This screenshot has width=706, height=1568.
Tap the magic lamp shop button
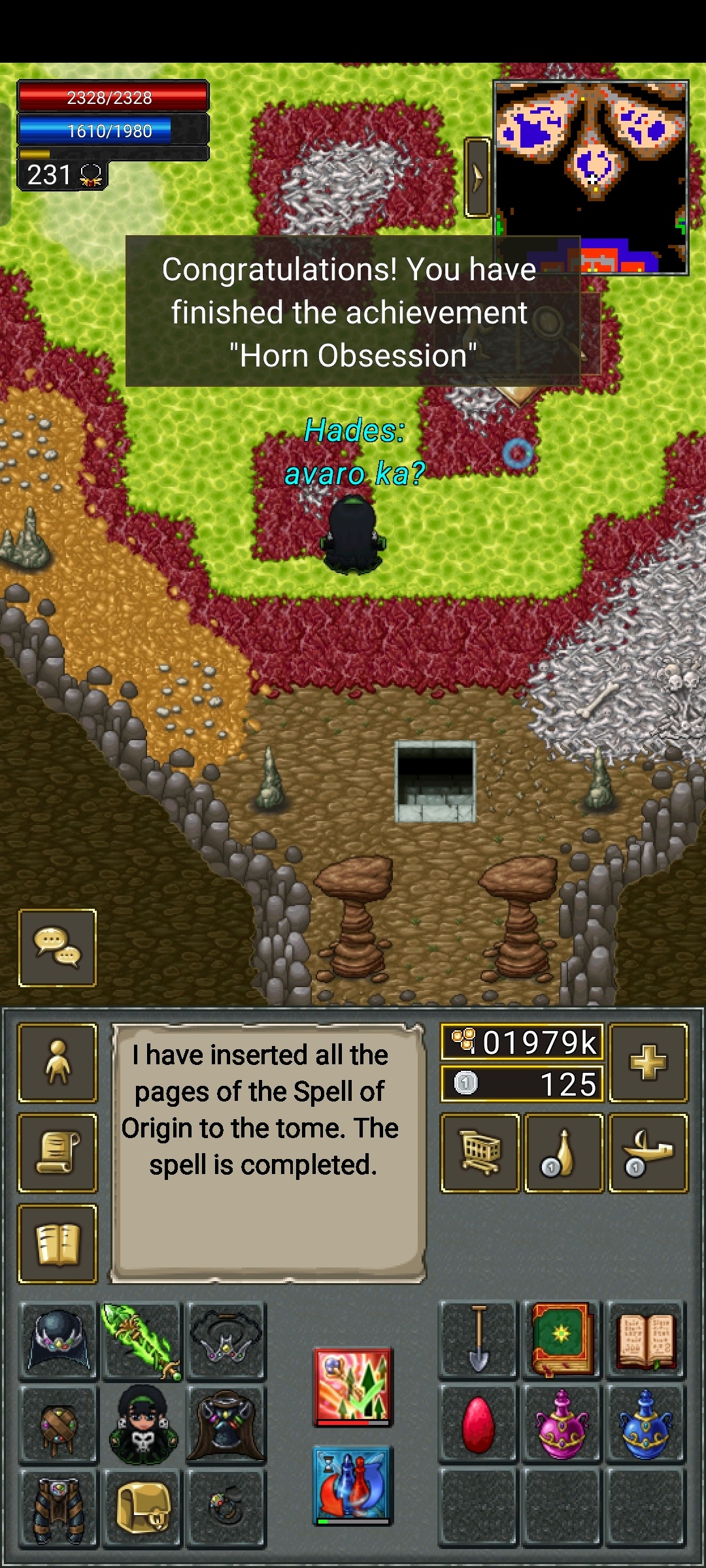coord(648,1153)
